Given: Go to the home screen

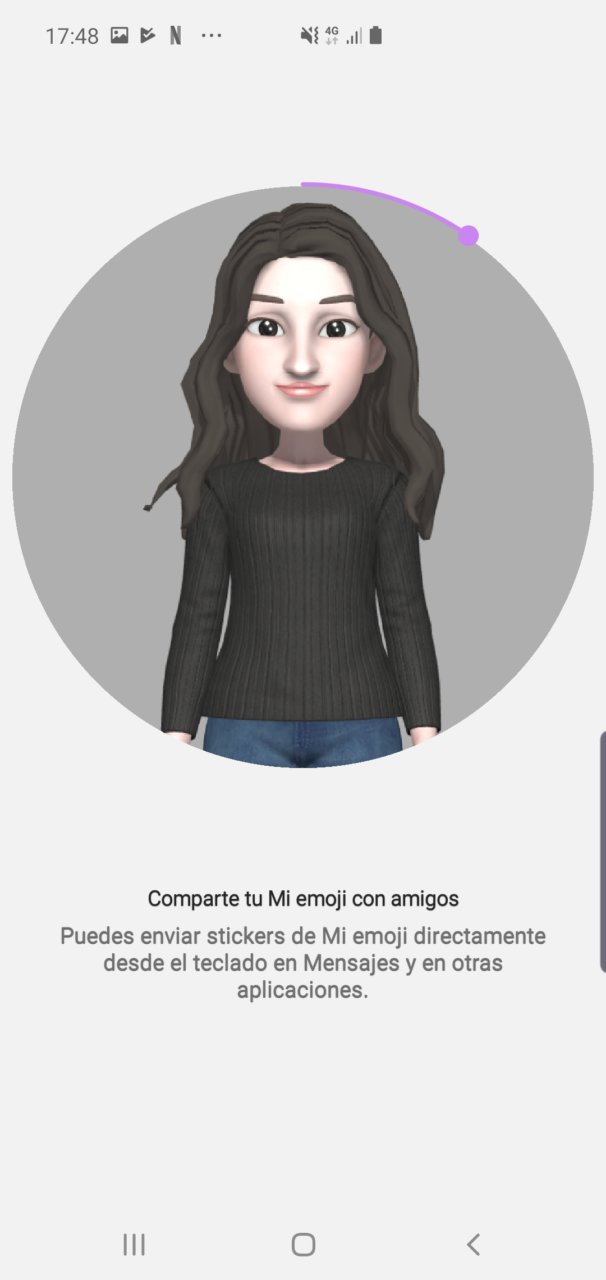Looking at the screenshot, I should (303, 1244).
